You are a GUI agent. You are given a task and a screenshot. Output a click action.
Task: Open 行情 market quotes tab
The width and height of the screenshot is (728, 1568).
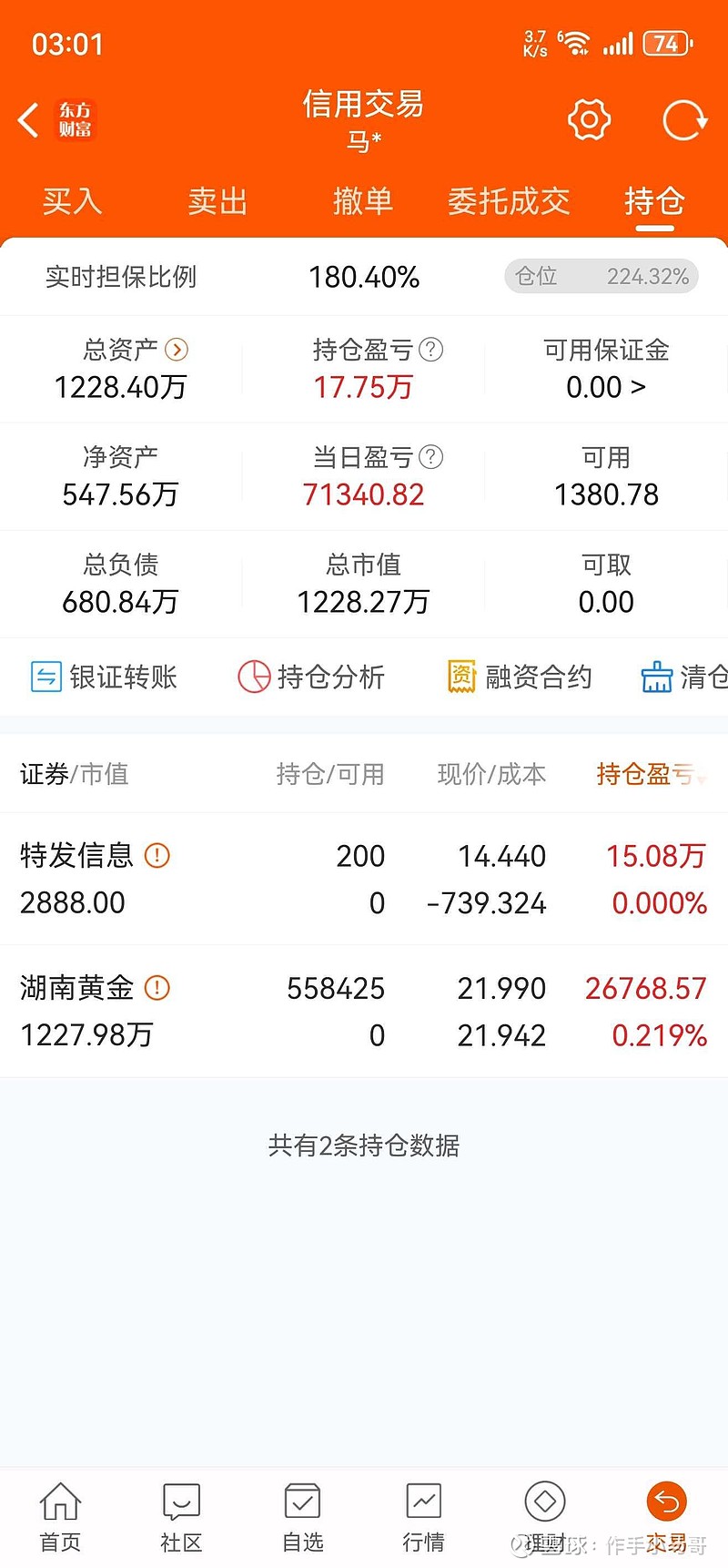pos(423,1513)
